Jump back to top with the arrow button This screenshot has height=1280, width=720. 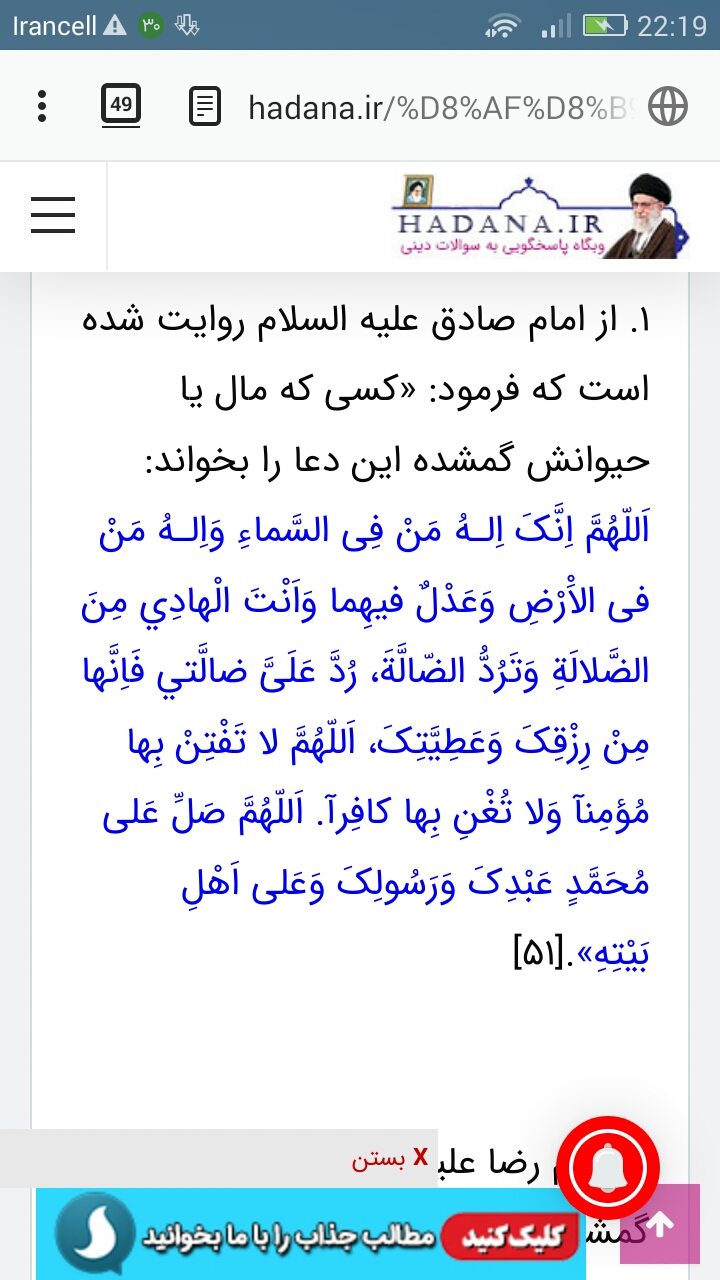pos(660,1223)
